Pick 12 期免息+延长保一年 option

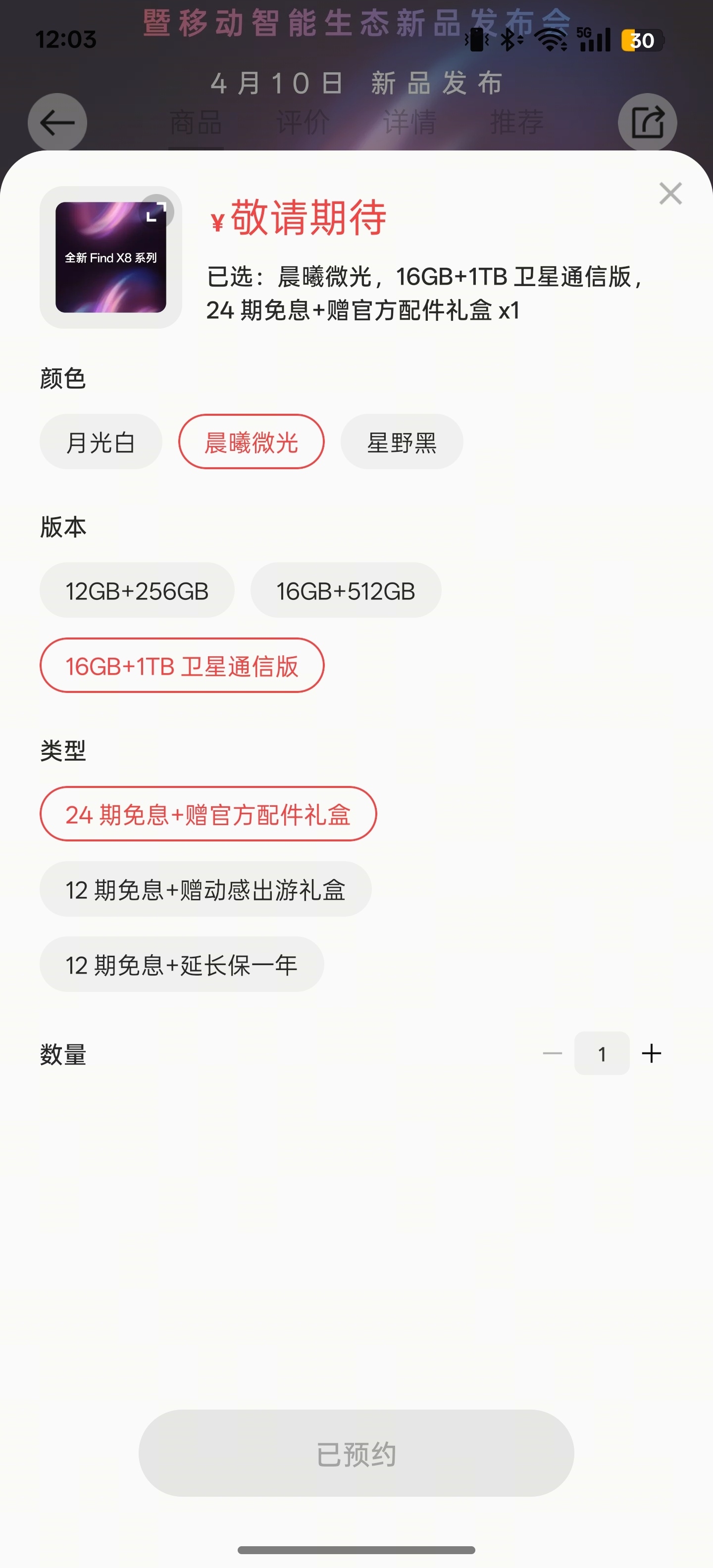181,964
